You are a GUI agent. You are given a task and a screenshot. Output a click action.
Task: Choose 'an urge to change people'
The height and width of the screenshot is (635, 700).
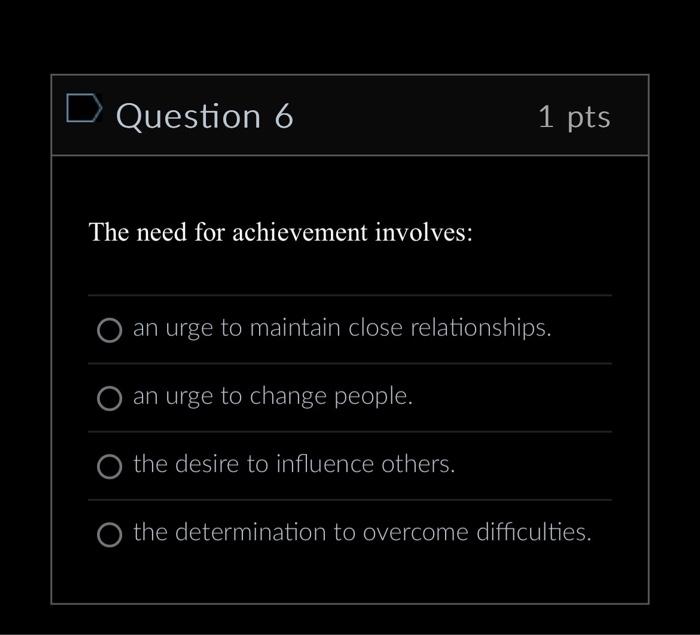coord(110,398)
